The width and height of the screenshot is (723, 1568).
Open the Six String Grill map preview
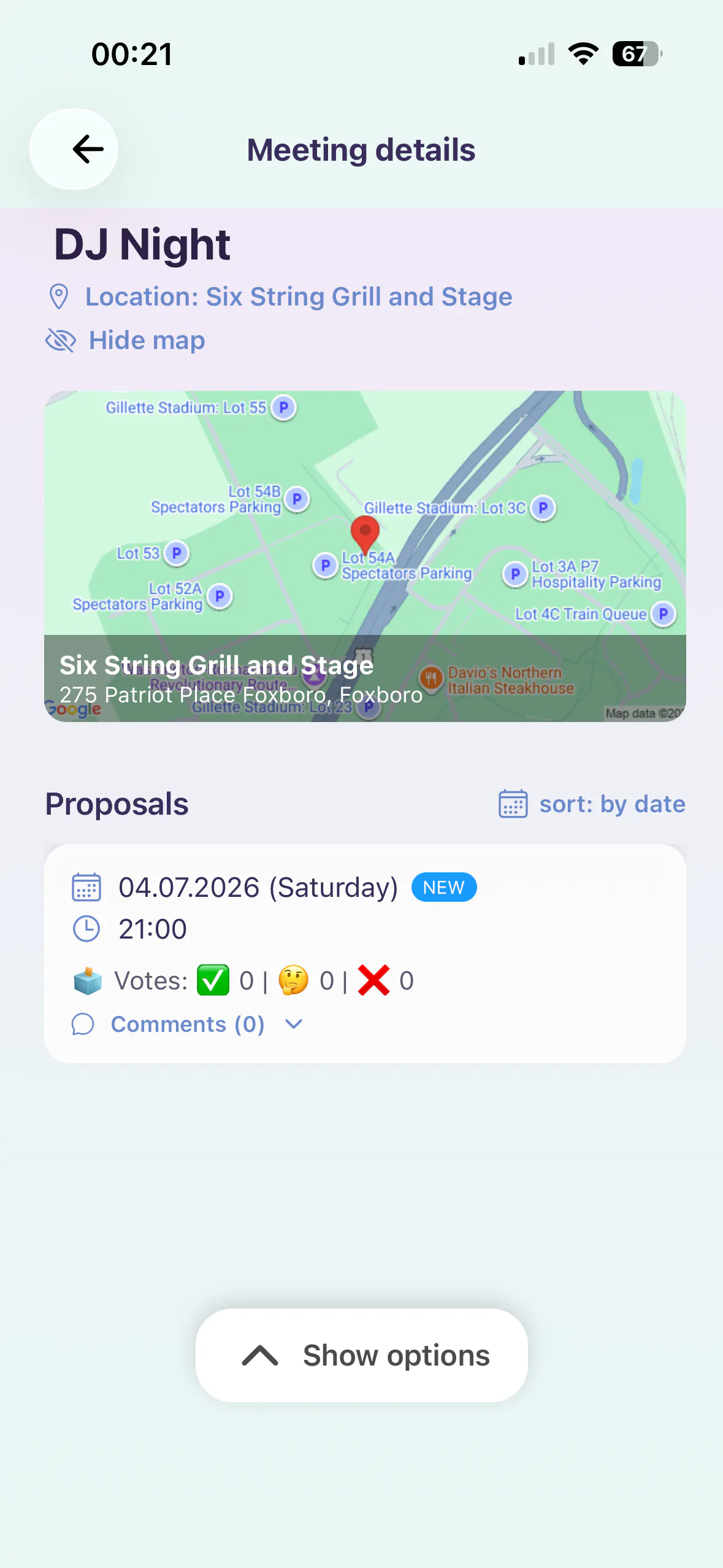365,556
